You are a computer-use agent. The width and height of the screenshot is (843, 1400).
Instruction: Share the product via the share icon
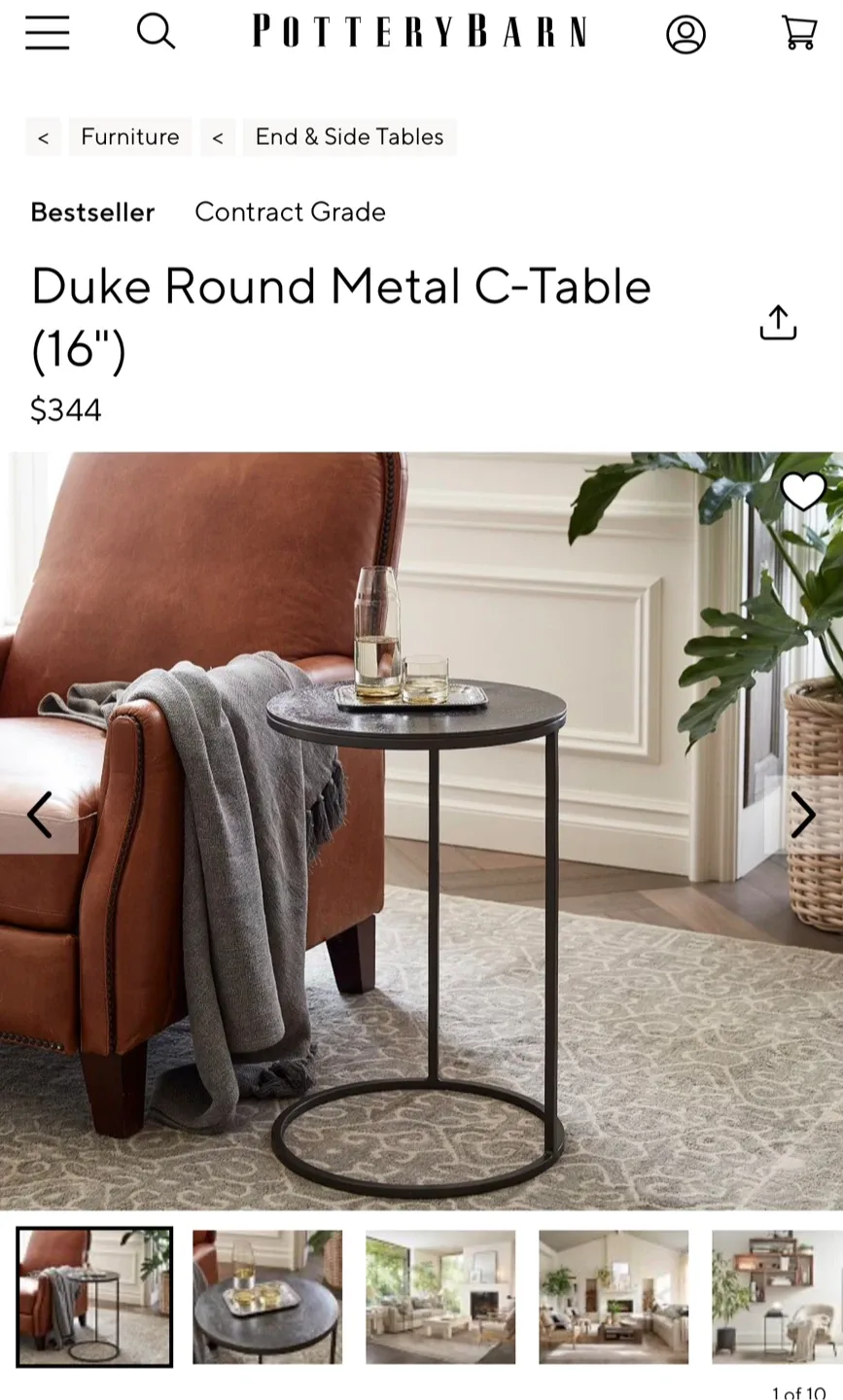click(777, 322)
